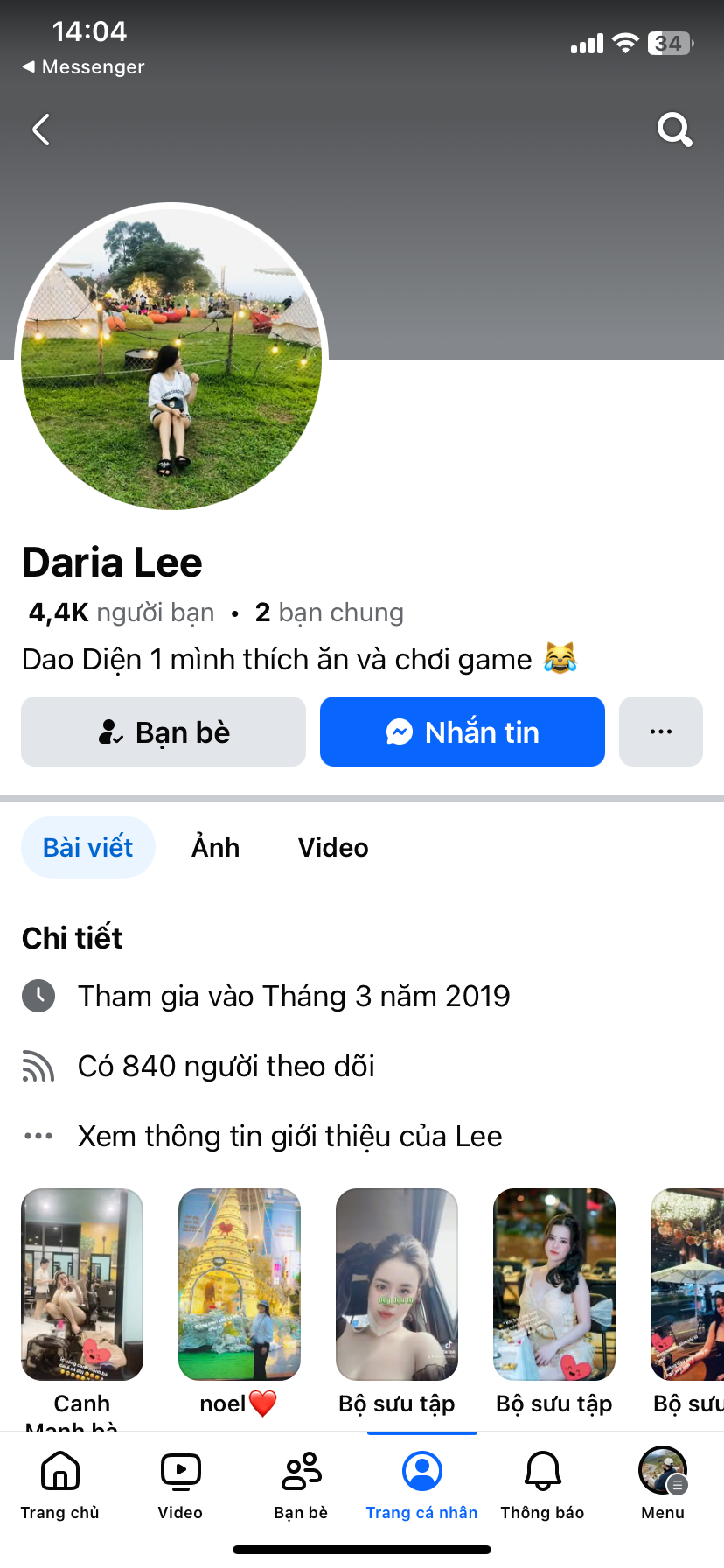
Task: Send a message with Nhắn tin
Action: point(462,731)
